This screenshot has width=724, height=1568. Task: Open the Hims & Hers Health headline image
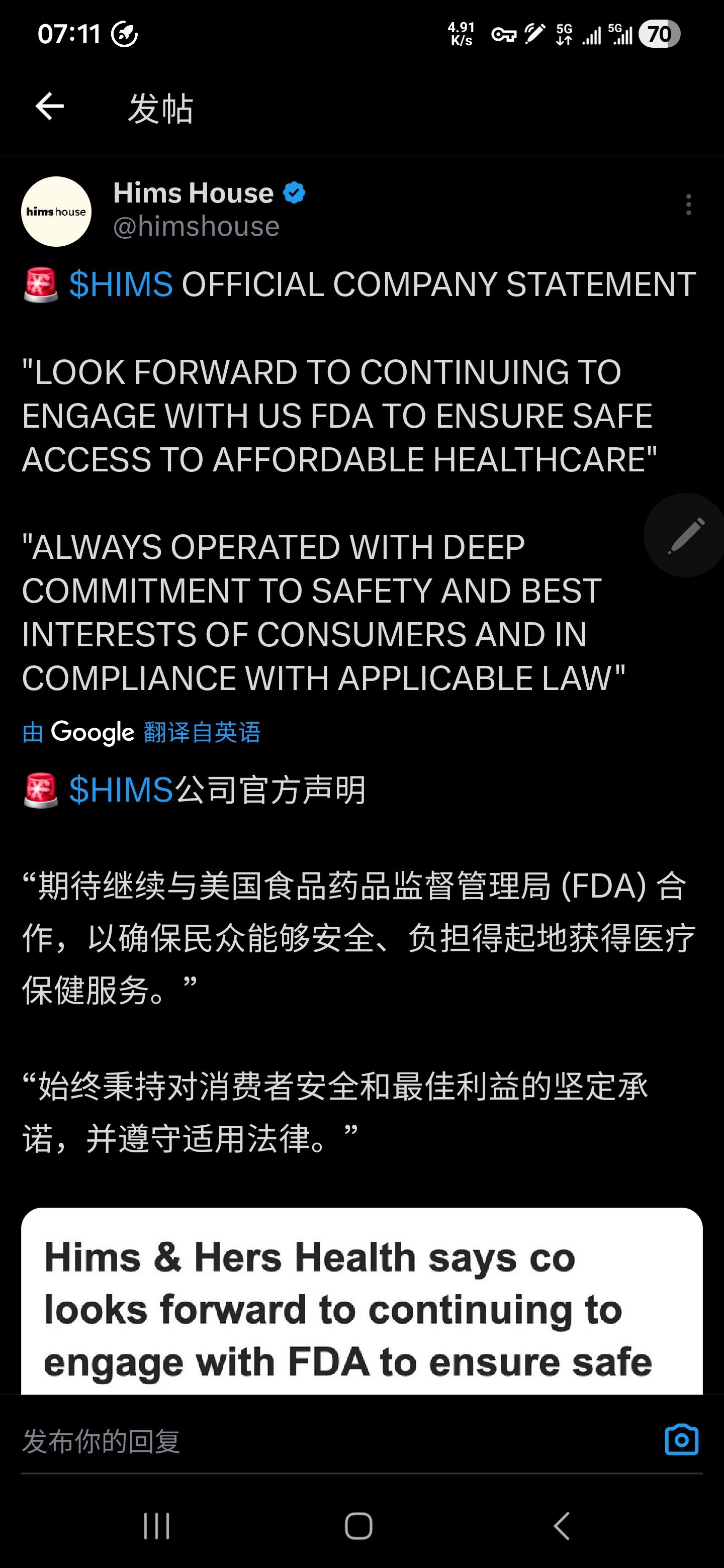click(361, 1302)
